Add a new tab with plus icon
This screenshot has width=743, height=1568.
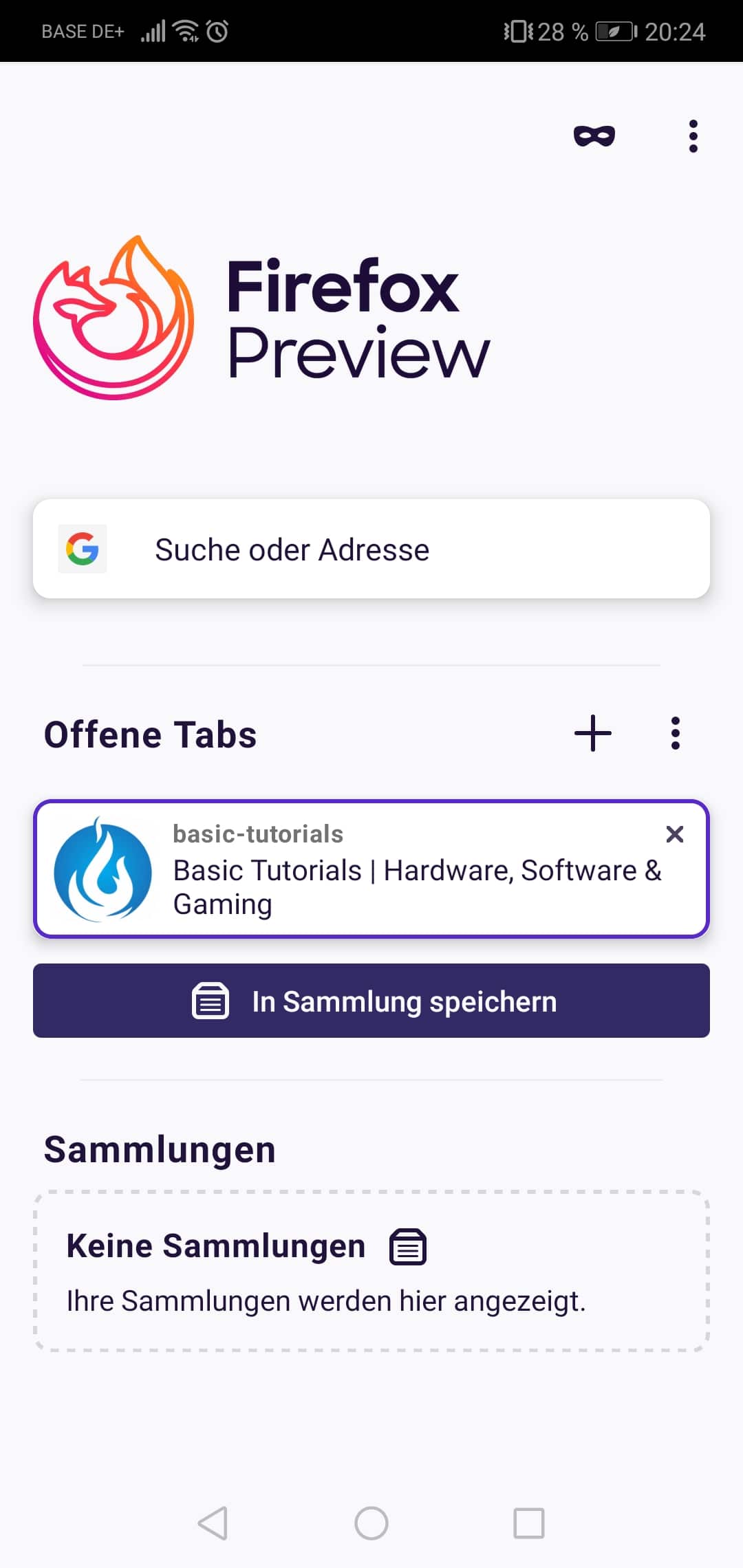click(592, 733)
